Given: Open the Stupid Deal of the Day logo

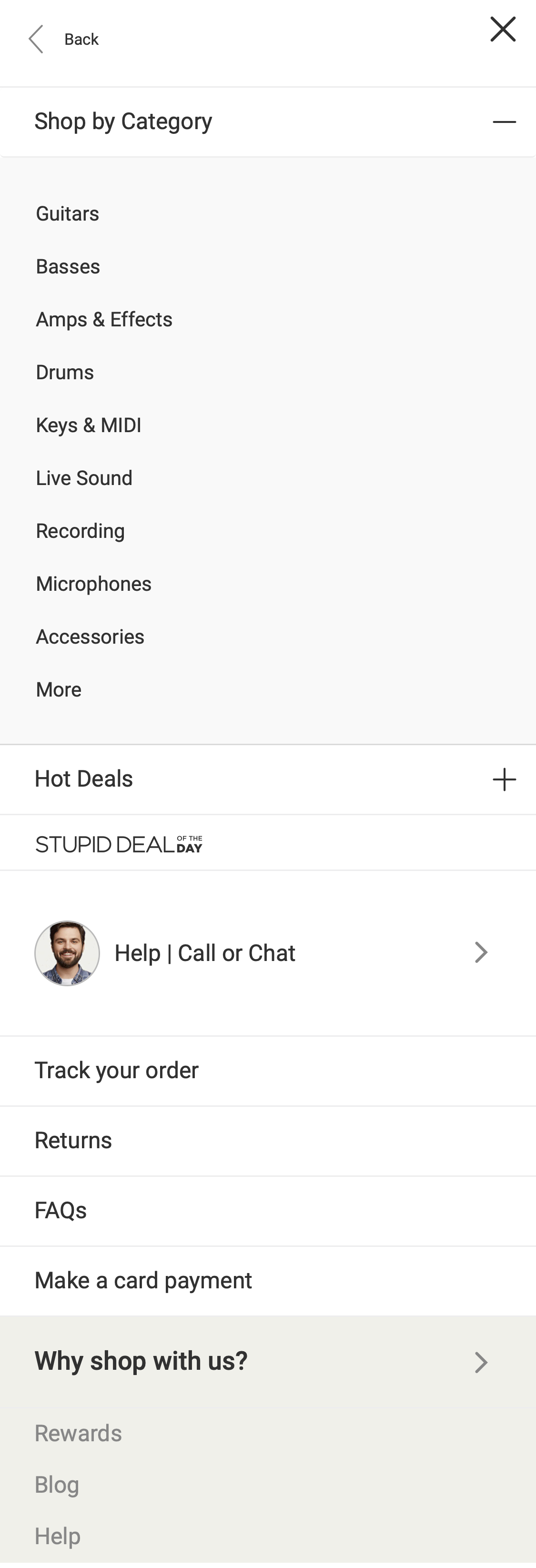Looking at the screenshot, I should pyautogui.click(x=119, y=844).
